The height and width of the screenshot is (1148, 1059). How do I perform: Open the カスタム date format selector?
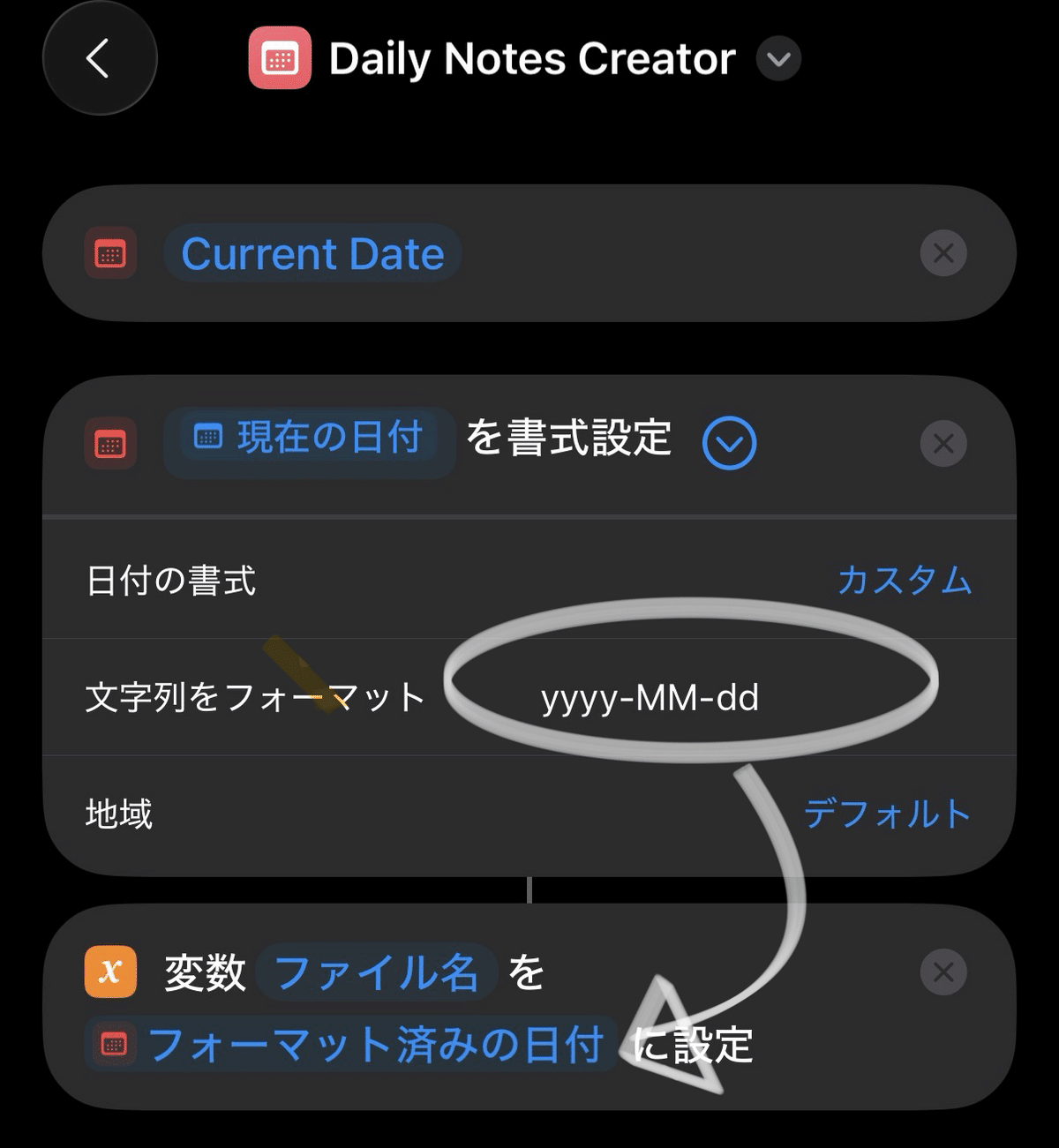pyautogui.click(x=904, y=581)
